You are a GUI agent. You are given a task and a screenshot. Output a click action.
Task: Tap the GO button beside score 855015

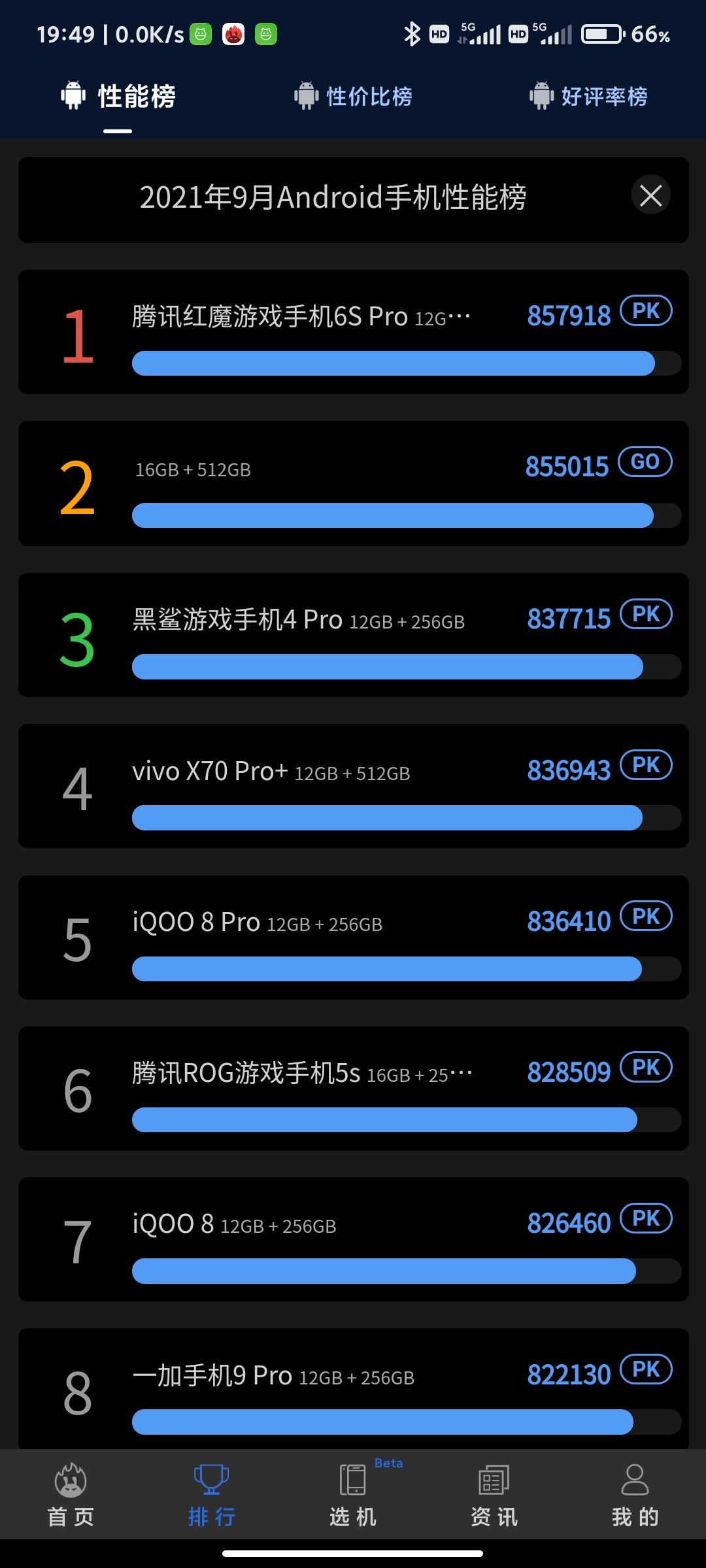[x=645, y=462]
